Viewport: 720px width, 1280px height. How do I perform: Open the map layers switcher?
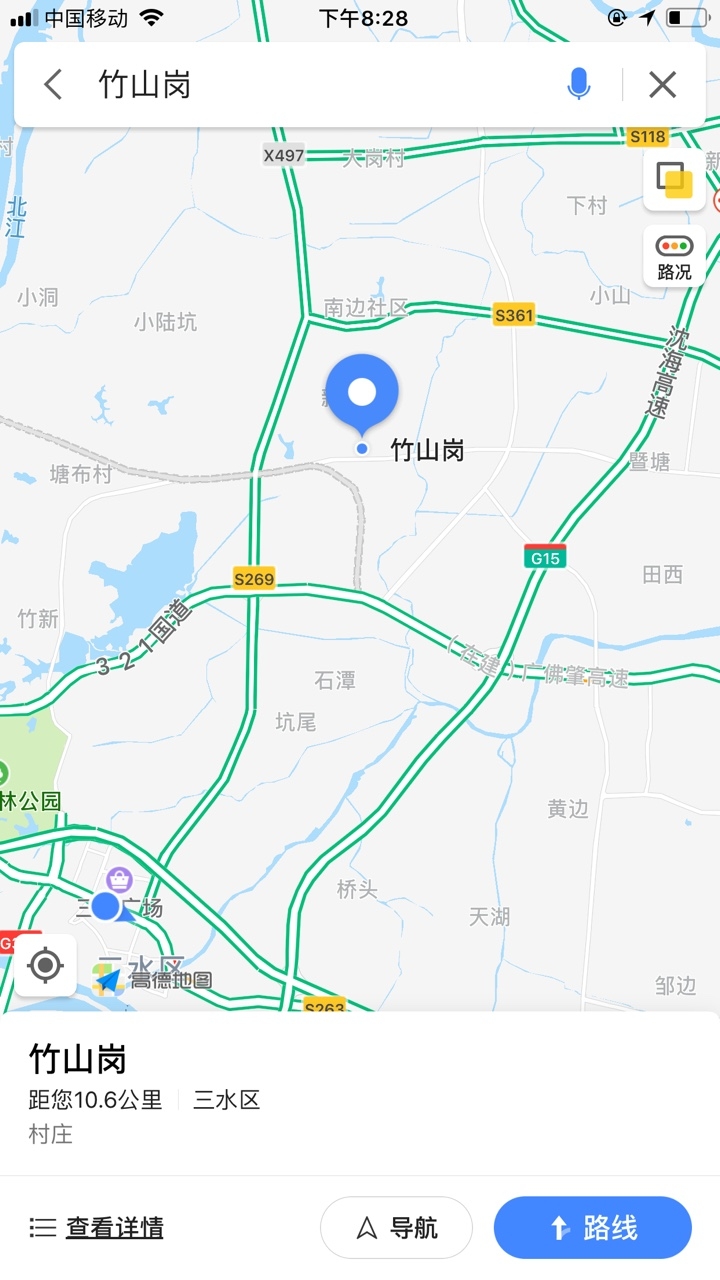pyautogui.click(x=674, y=180)
